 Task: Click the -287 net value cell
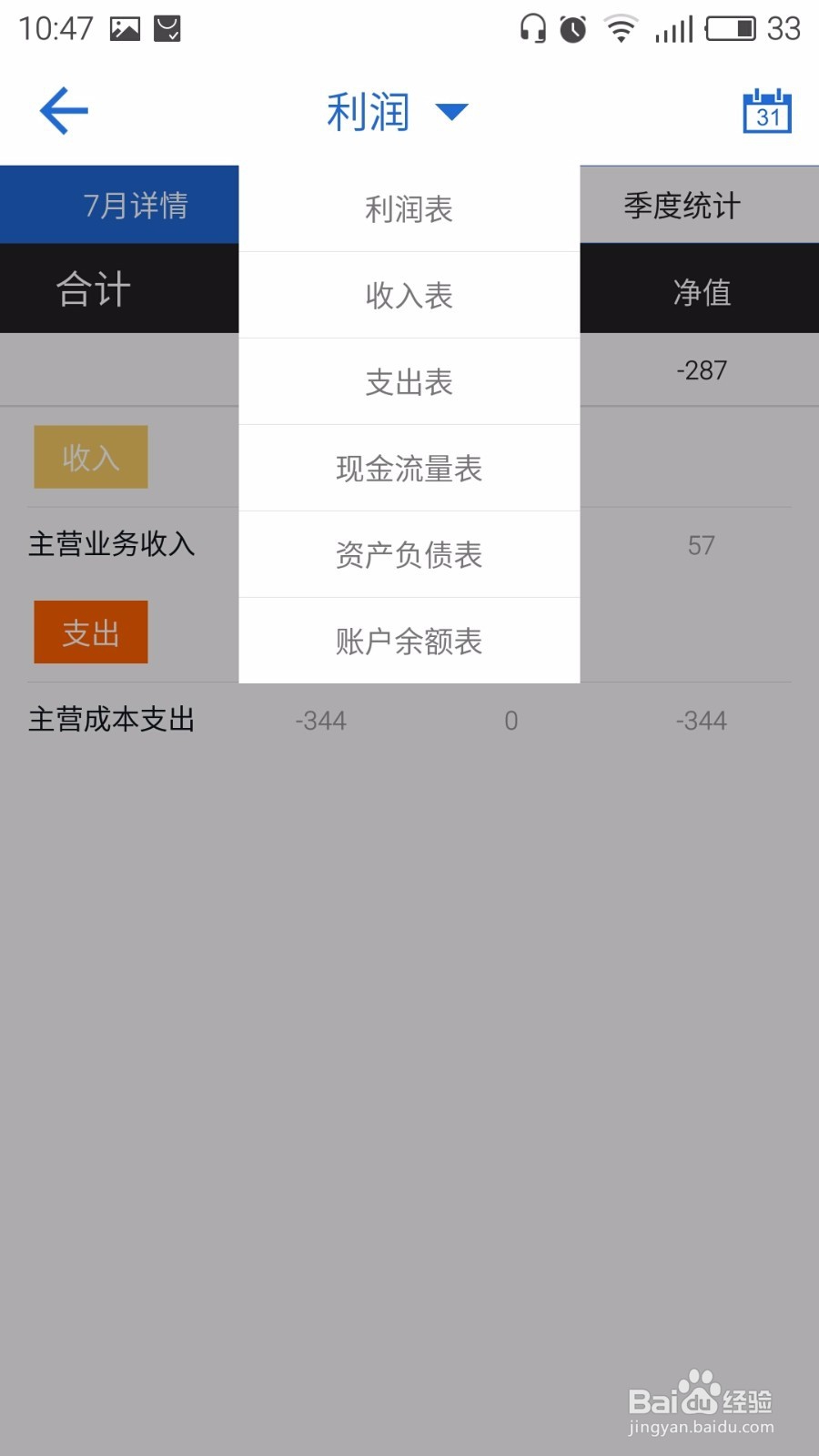tap(699, 369)
